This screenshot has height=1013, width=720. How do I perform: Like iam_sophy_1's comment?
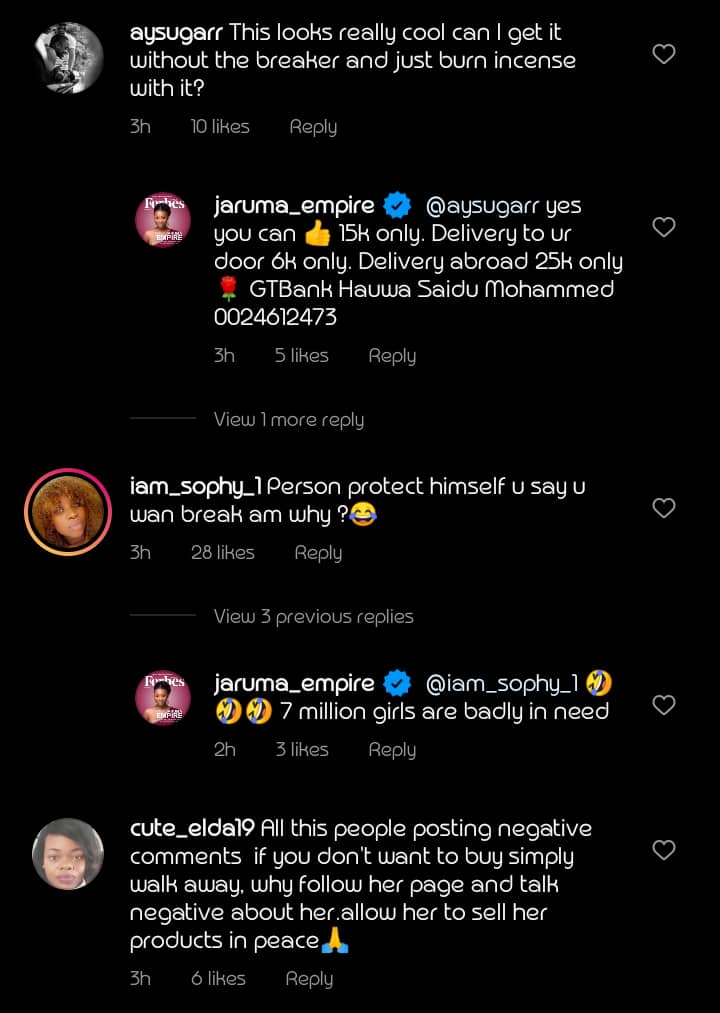tap(664, 508)
